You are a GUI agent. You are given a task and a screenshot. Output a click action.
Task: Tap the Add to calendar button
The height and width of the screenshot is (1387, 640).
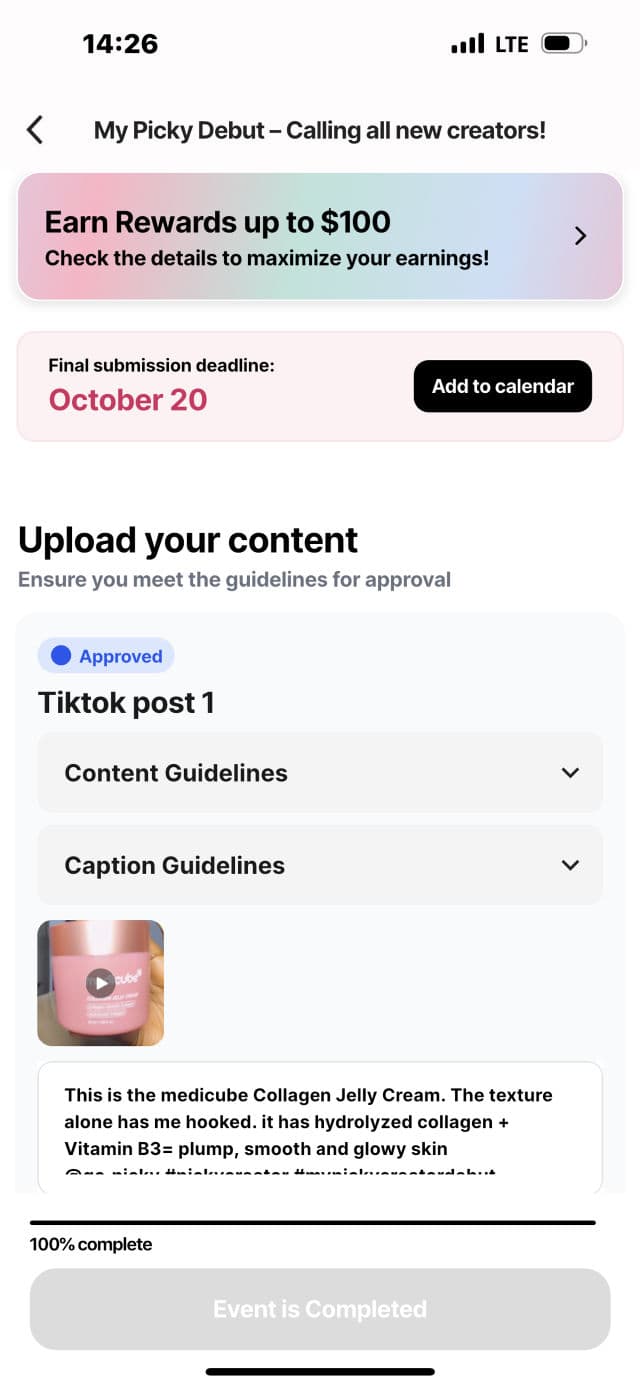[x=502, y=386]
